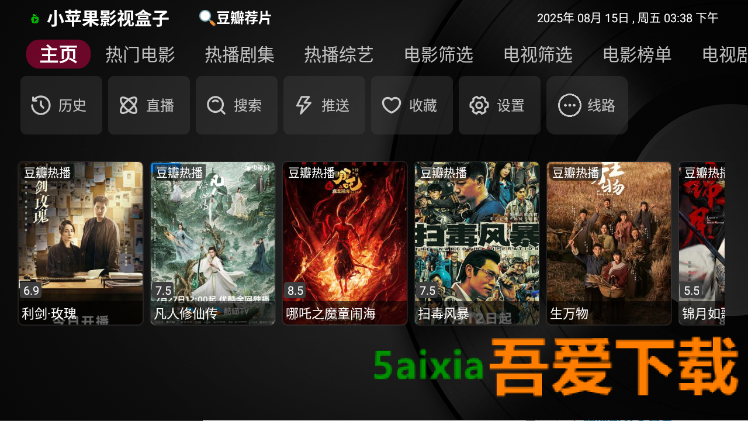The image size is (748, 421).
Task: Open the 扫毒风暴 poster
Action: click(477, 243)
